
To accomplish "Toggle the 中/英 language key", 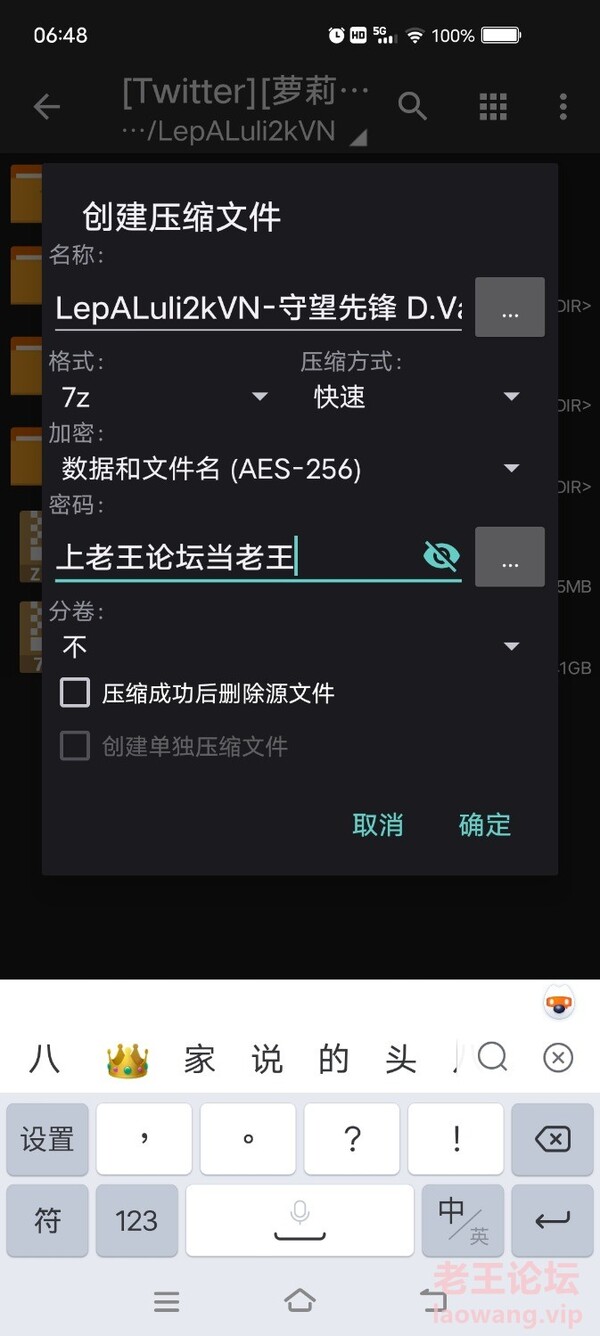I will pyautogui.click(x=462, y=1220).
